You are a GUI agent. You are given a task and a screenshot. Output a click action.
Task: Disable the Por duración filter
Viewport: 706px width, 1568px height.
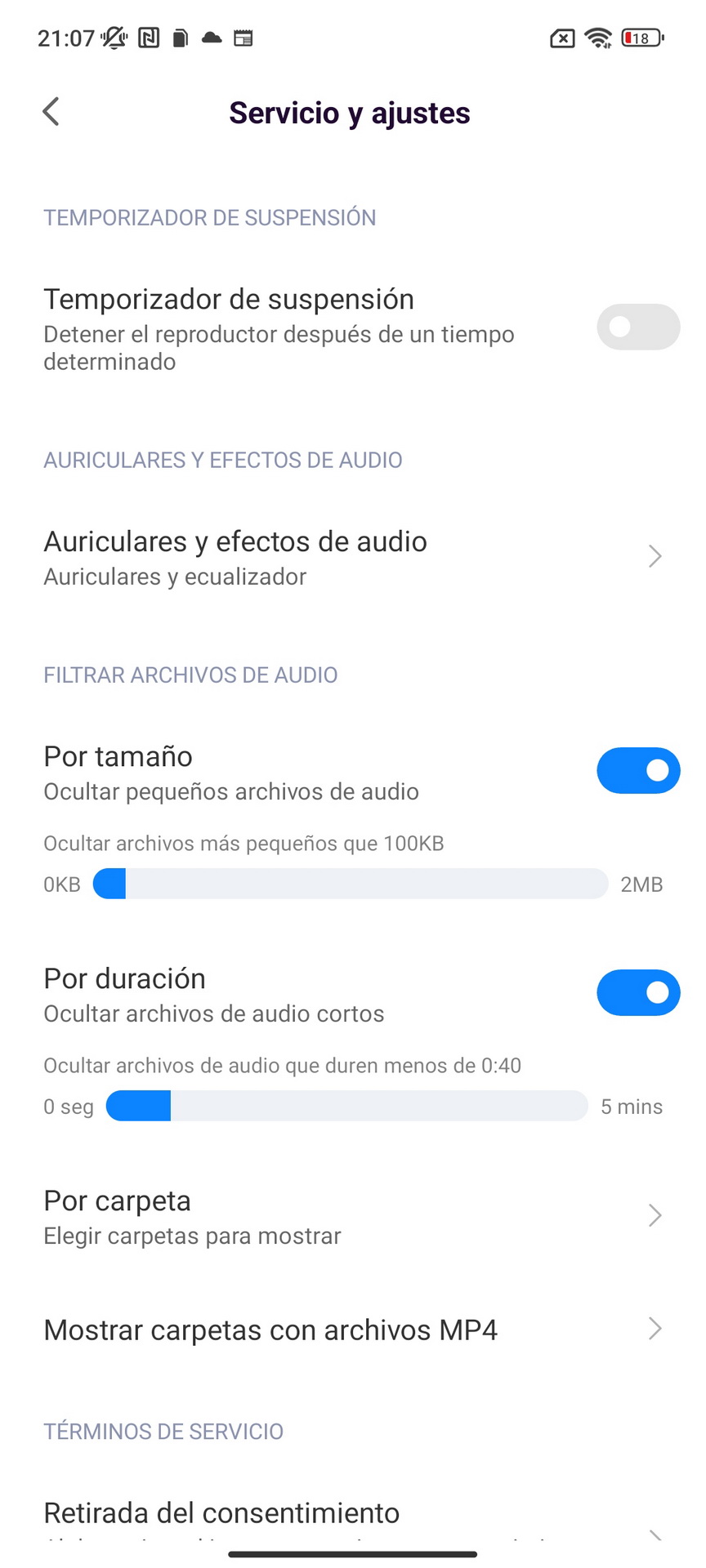click(638, 992)
